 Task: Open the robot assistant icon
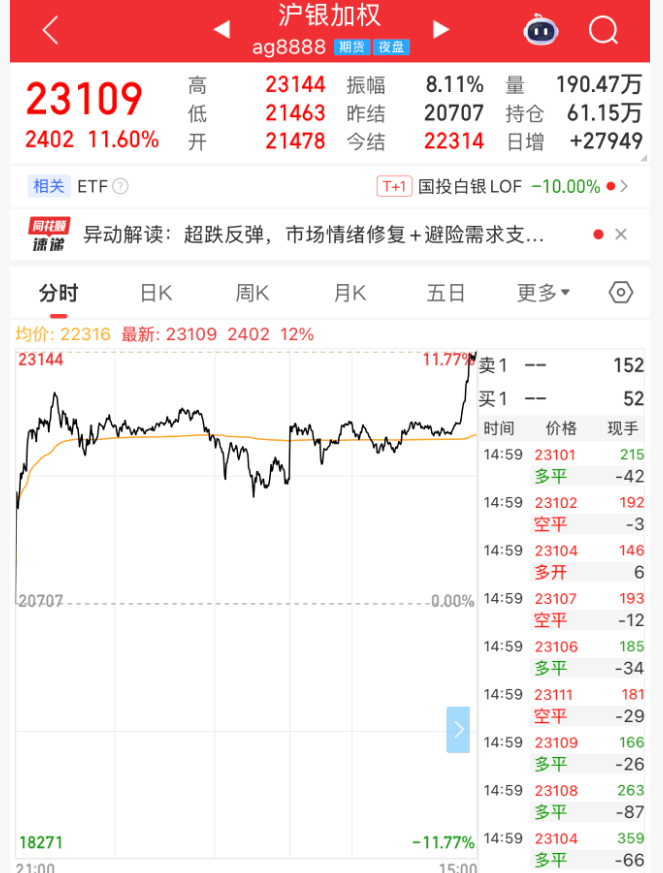[541, 31]
